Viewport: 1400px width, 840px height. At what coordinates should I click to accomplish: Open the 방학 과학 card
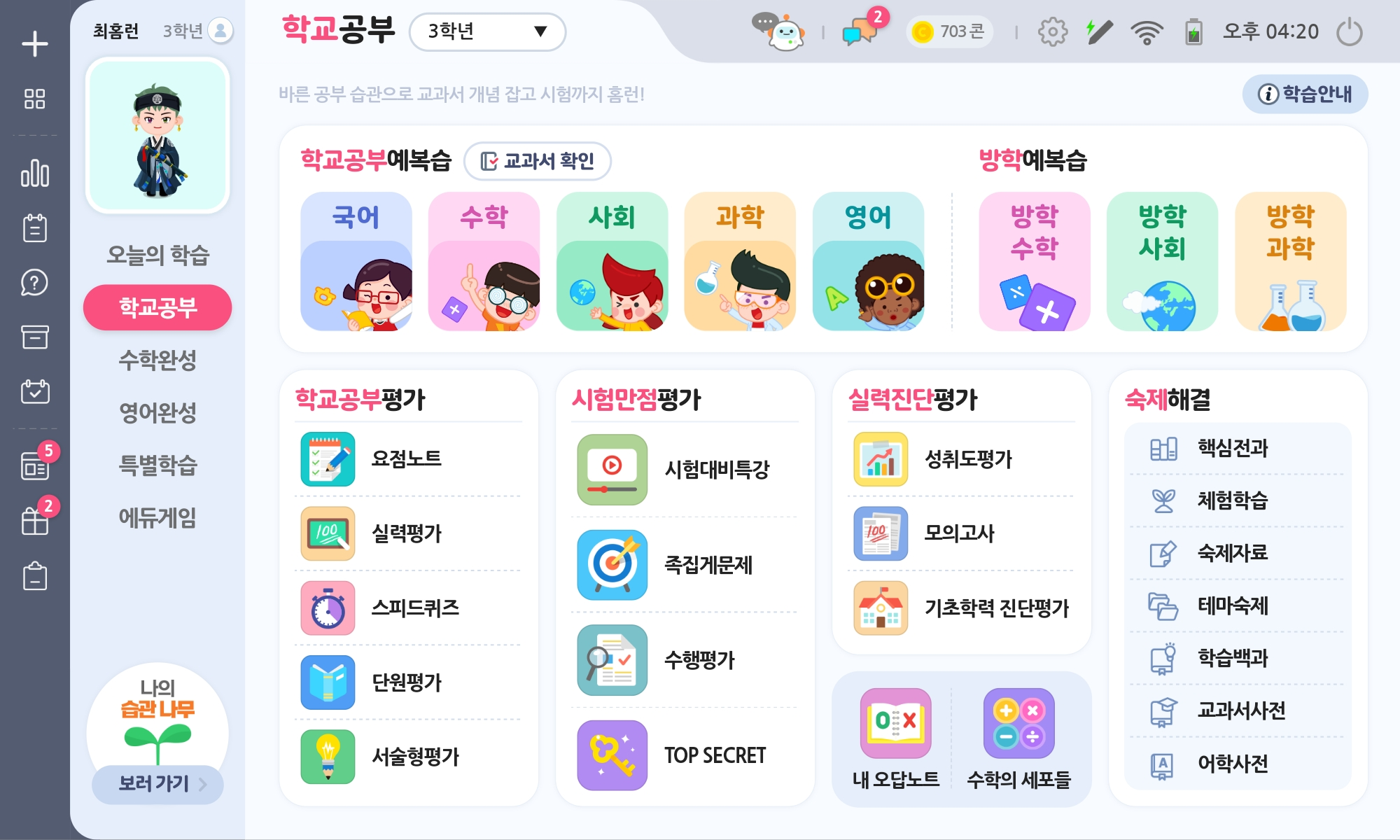pos(1290,261)
